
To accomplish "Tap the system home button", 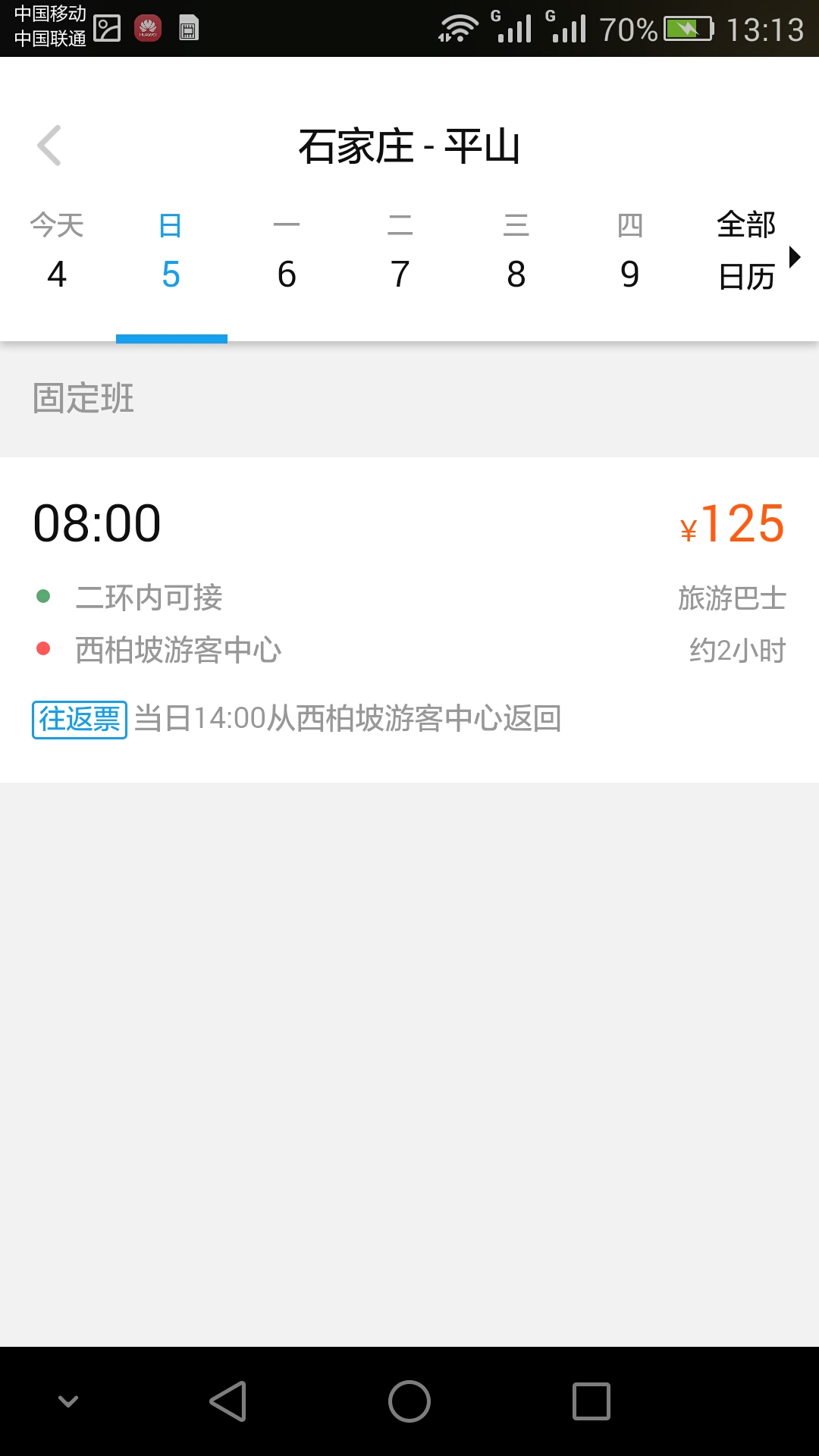I will 409,1401.
